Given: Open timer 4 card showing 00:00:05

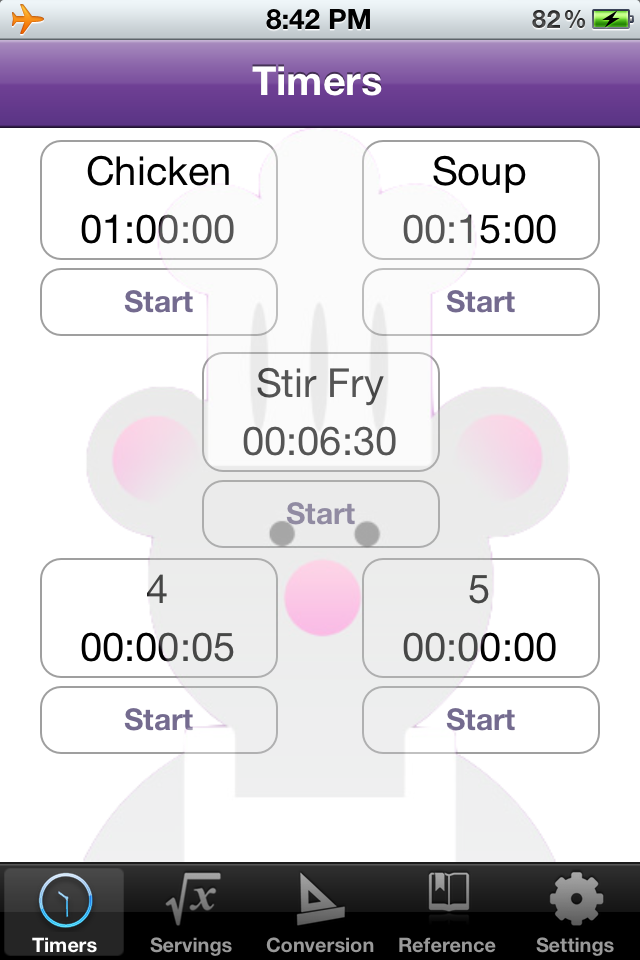Looking at the screenshot, I should [158, 618].
